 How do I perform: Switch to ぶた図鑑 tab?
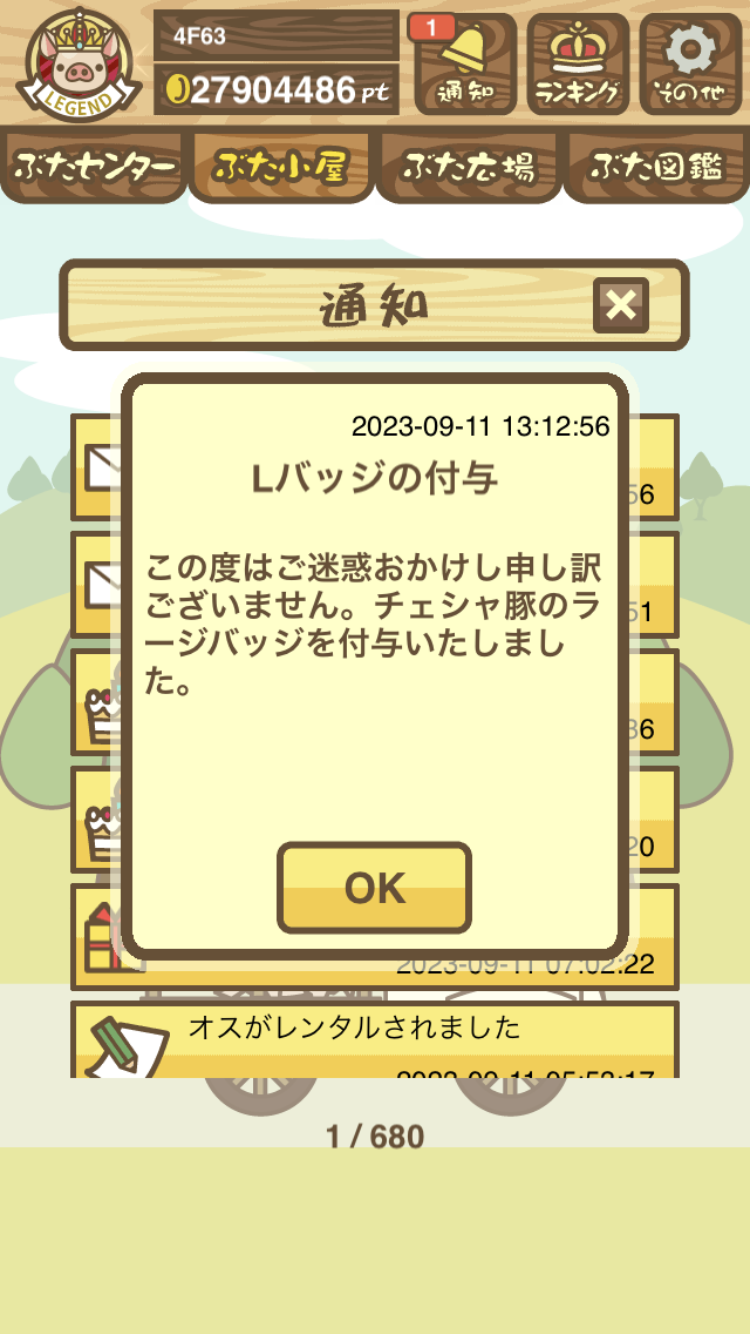pyautogui.click(x=656, y=166)
